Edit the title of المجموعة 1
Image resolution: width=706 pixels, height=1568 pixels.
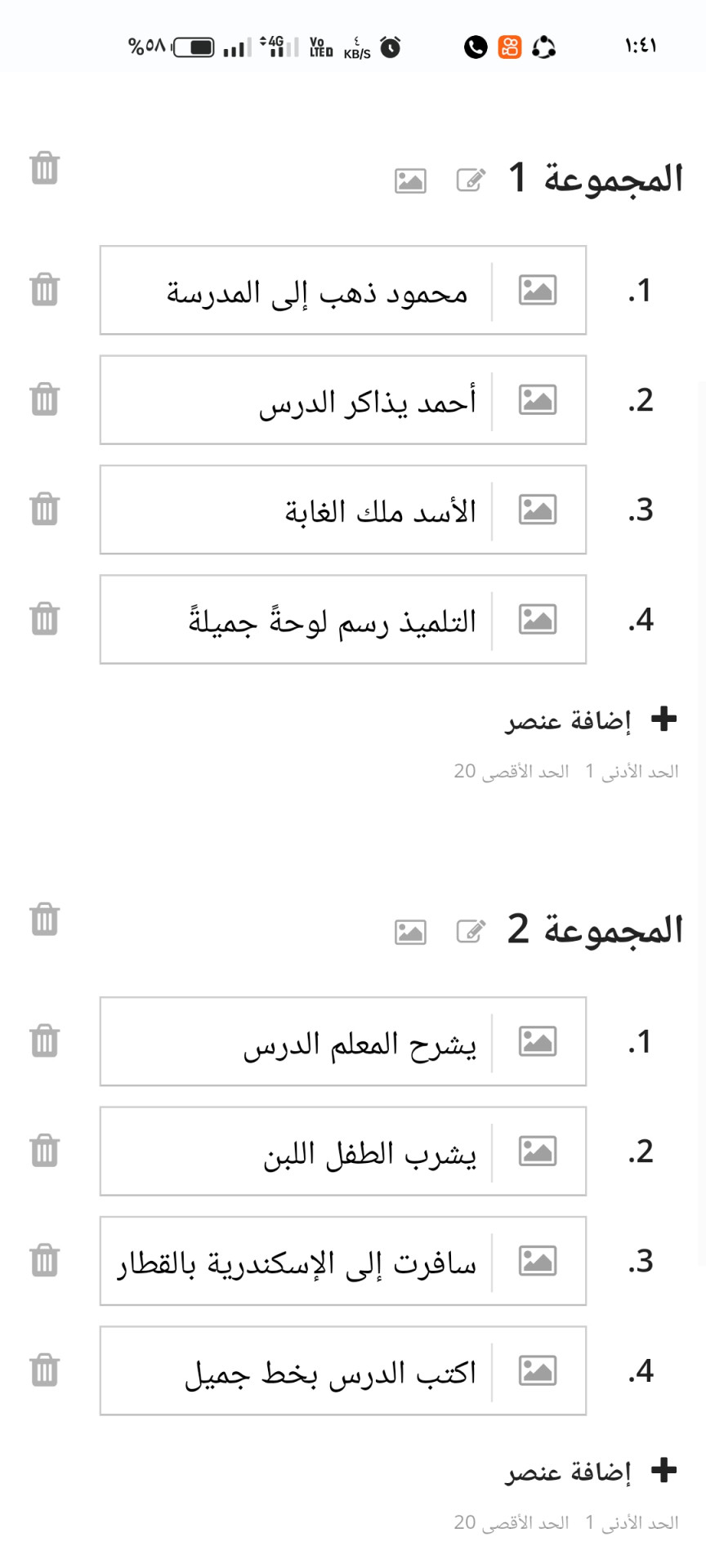tap(471, 180)
